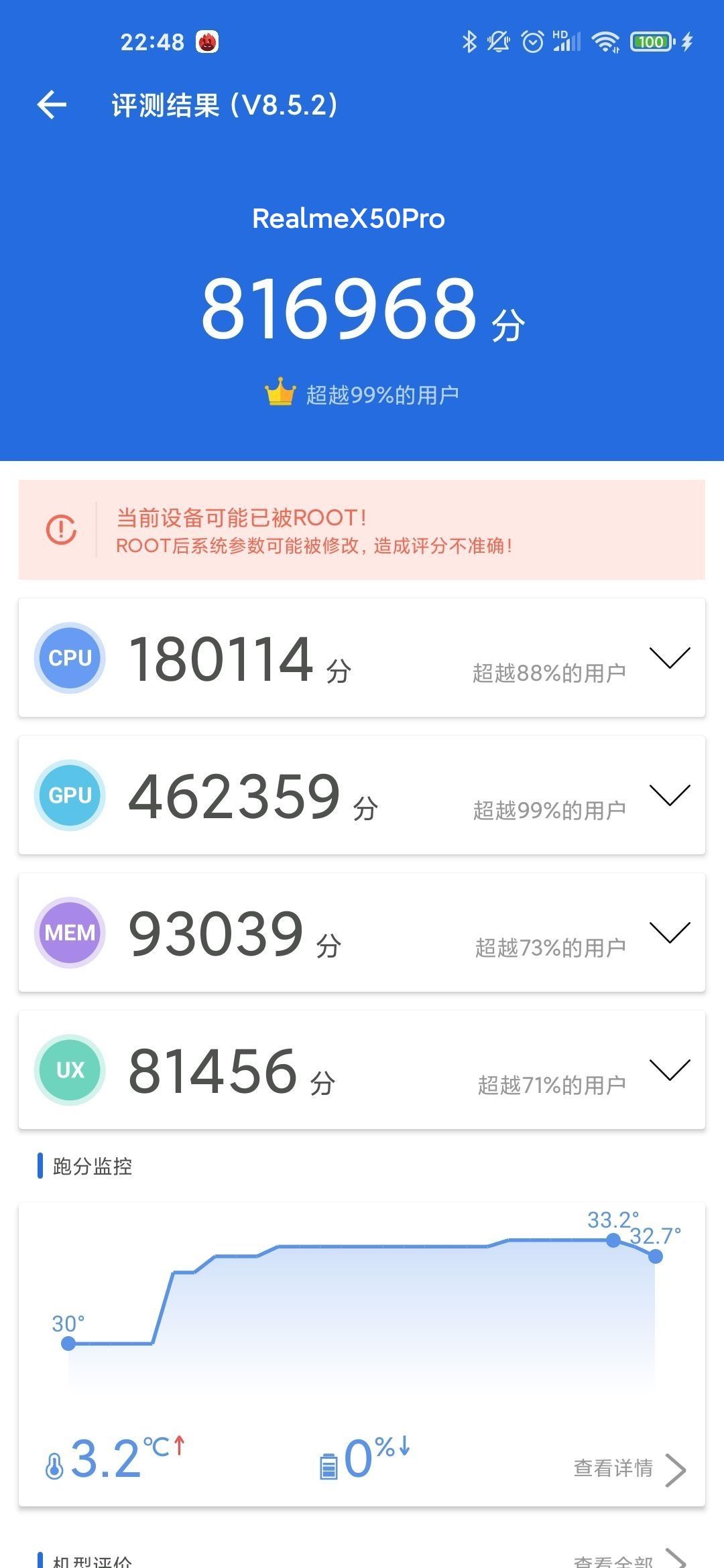
Task: Expand the MEM score card
Action: click(670, 933)
